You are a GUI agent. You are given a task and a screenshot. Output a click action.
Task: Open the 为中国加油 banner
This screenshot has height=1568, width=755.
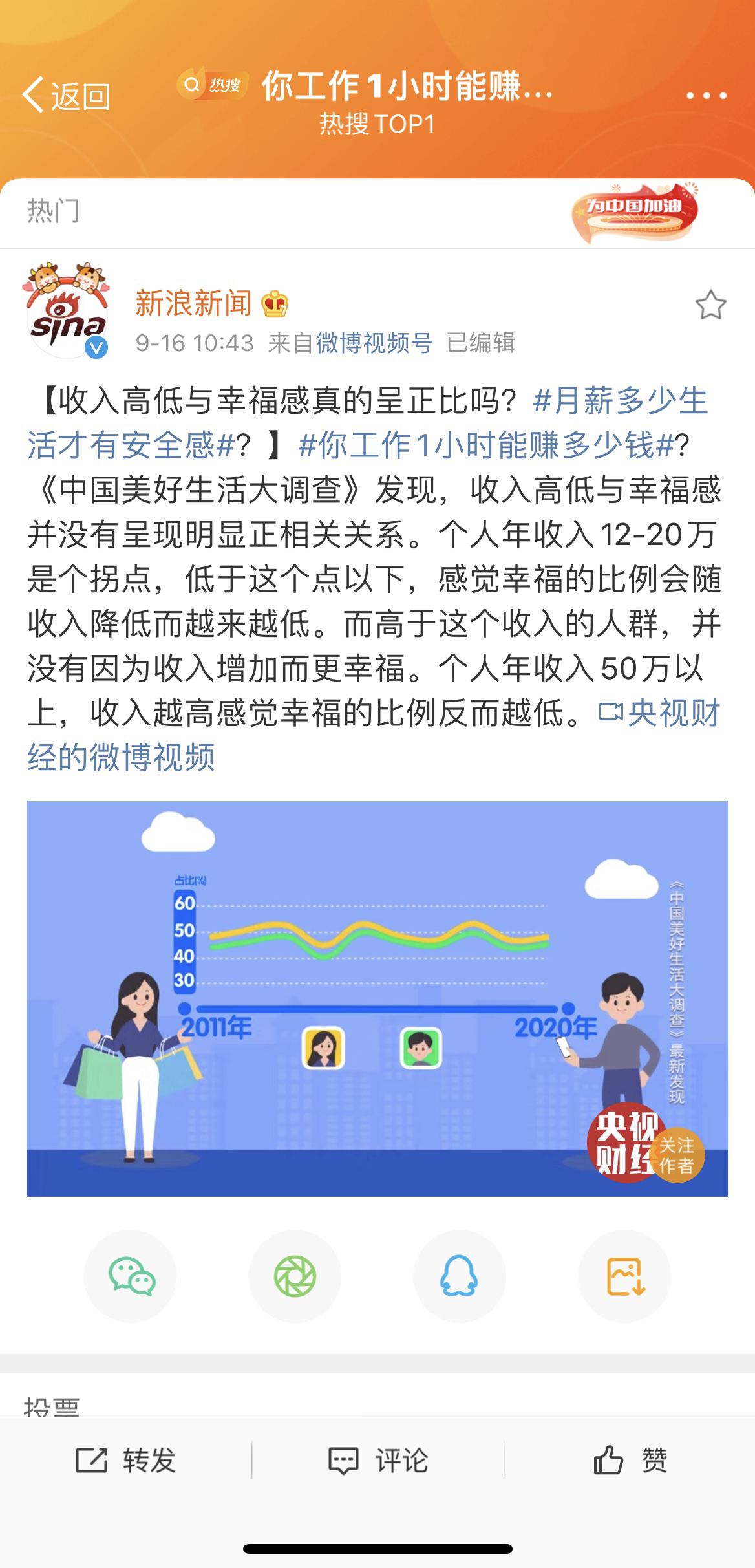635,211
